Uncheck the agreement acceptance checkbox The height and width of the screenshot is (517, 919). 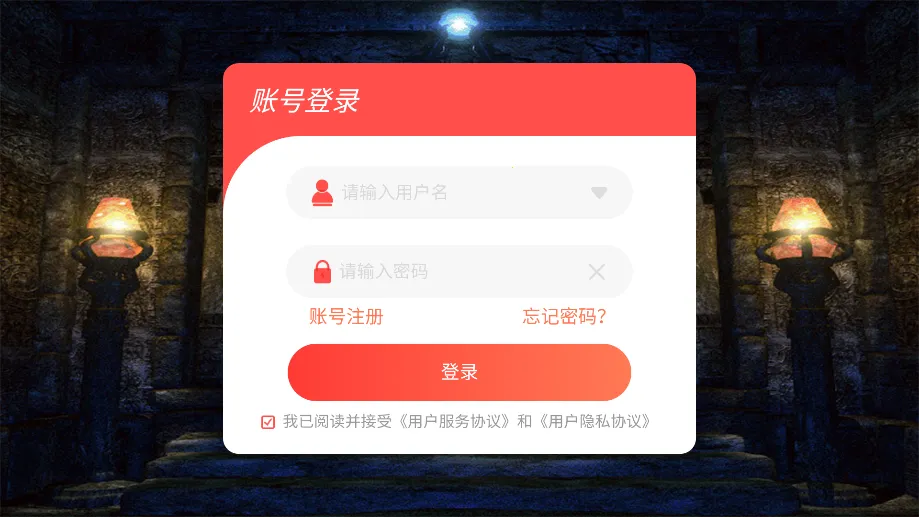point(268,422)
